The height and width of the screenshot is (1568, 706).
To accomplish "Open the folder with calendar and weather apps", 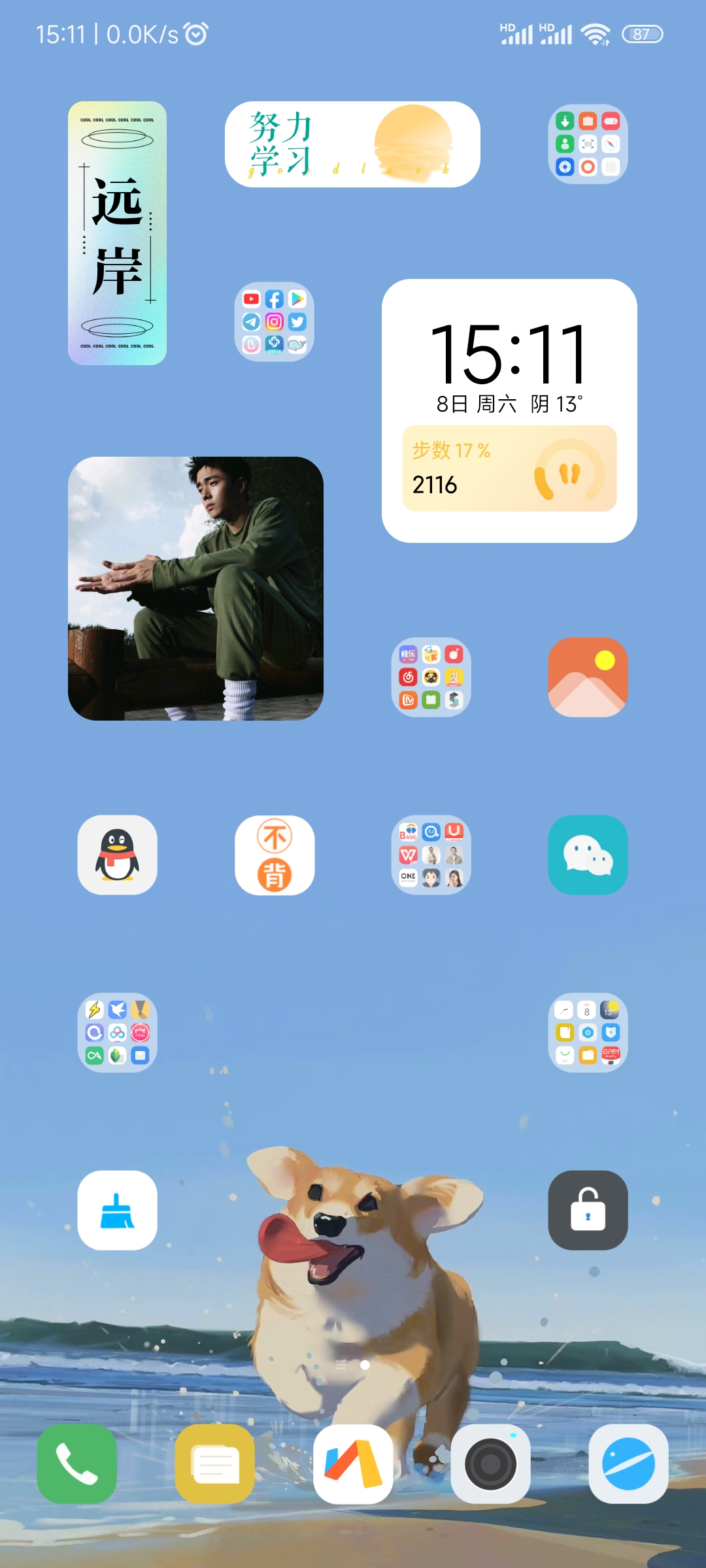I will (x=588, y=1032).
